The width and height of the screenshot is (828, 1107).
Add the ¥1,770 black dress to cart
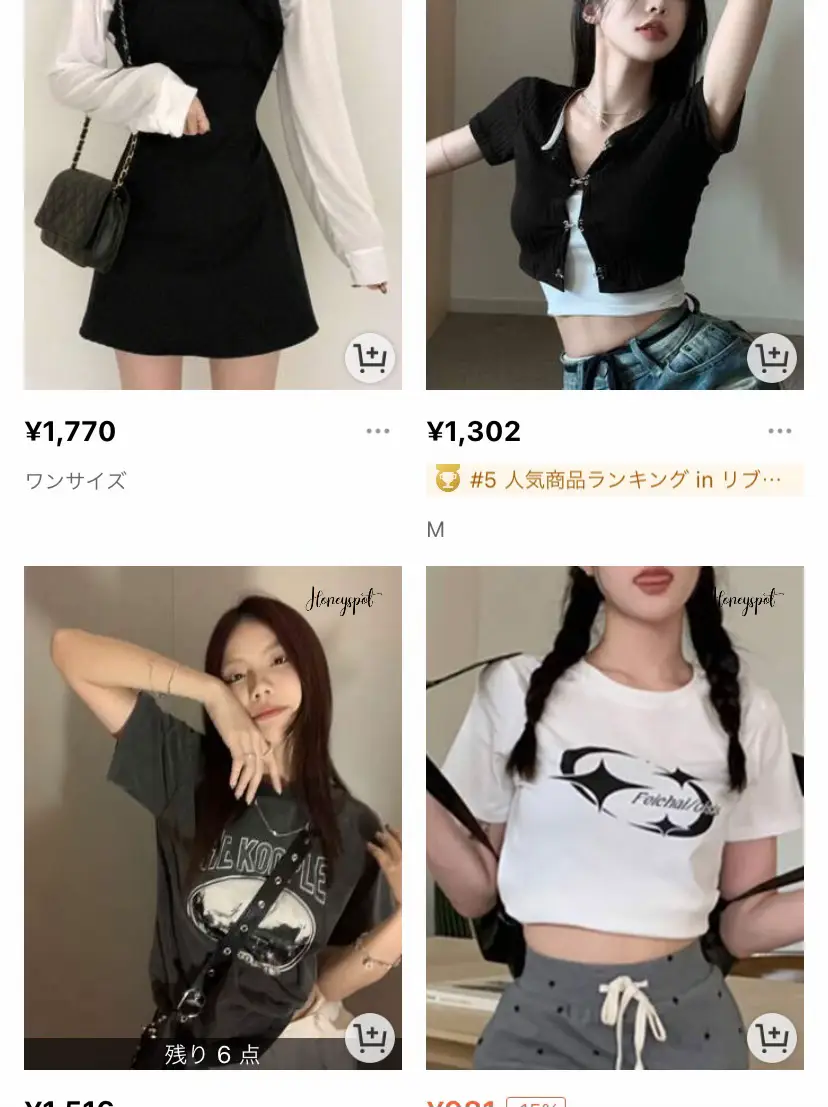[370, 358]
